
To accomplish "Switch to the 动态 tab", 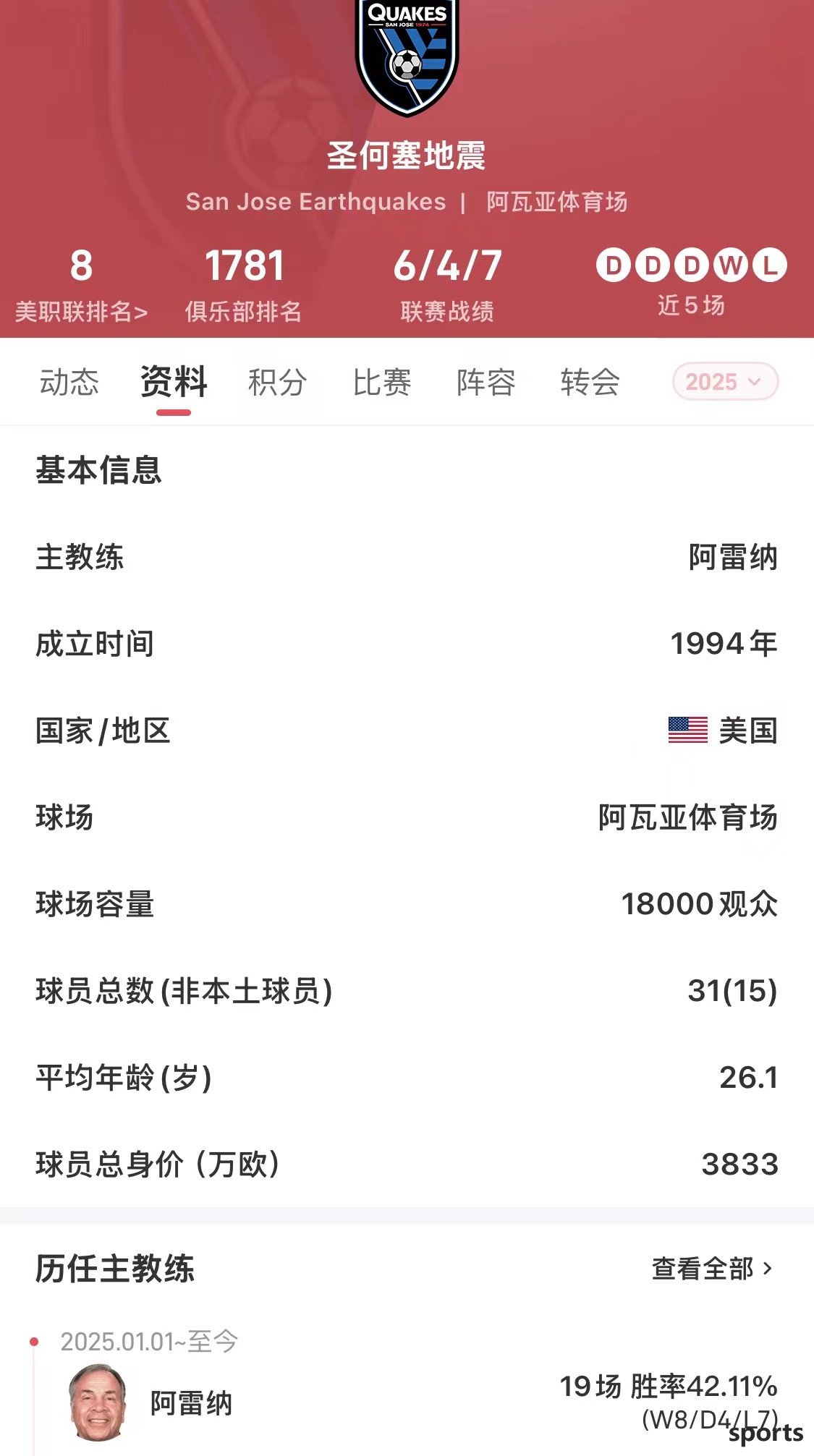I will coord(69,382).
